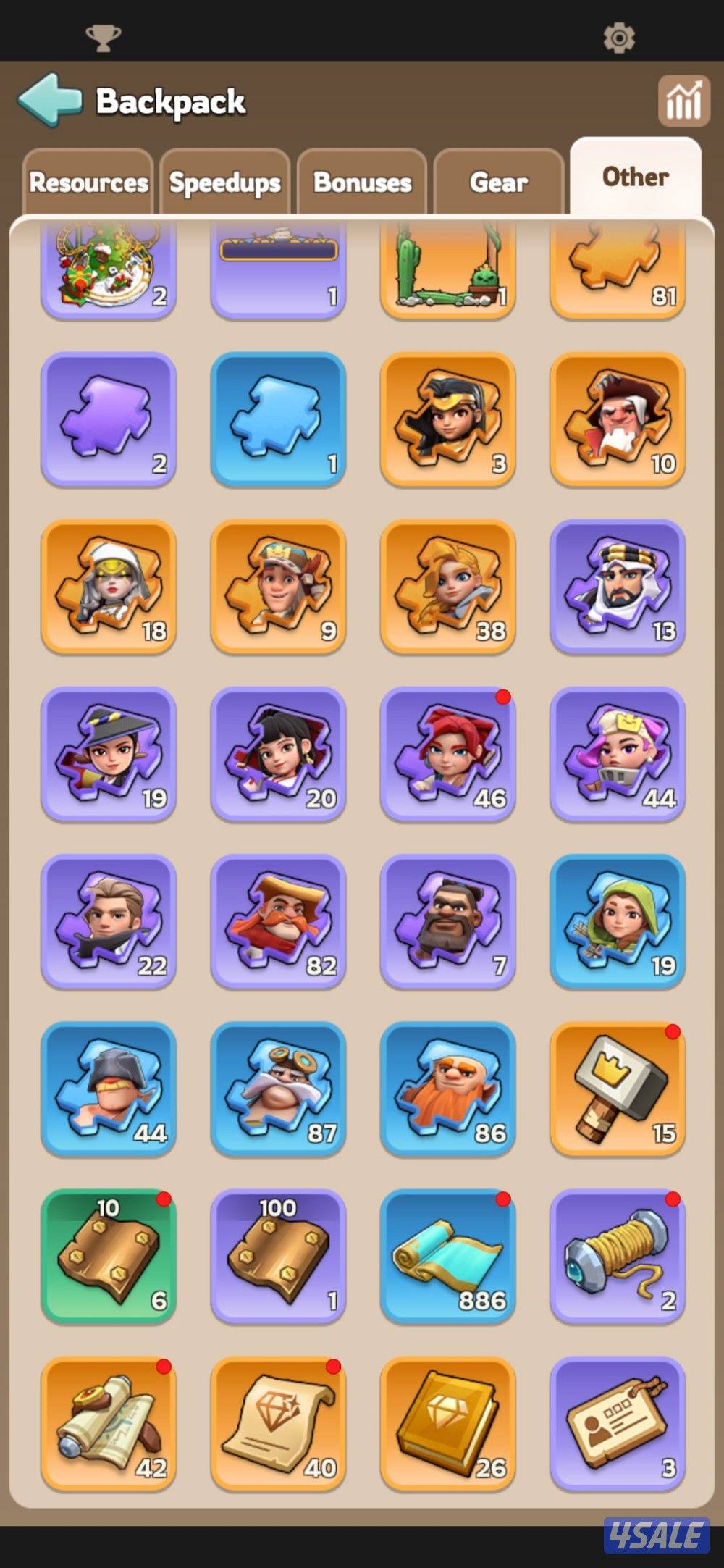724x1568 pixels.
Task: Select the orange-bearded dwarf shard with 86
Action: coord(447,1089)
